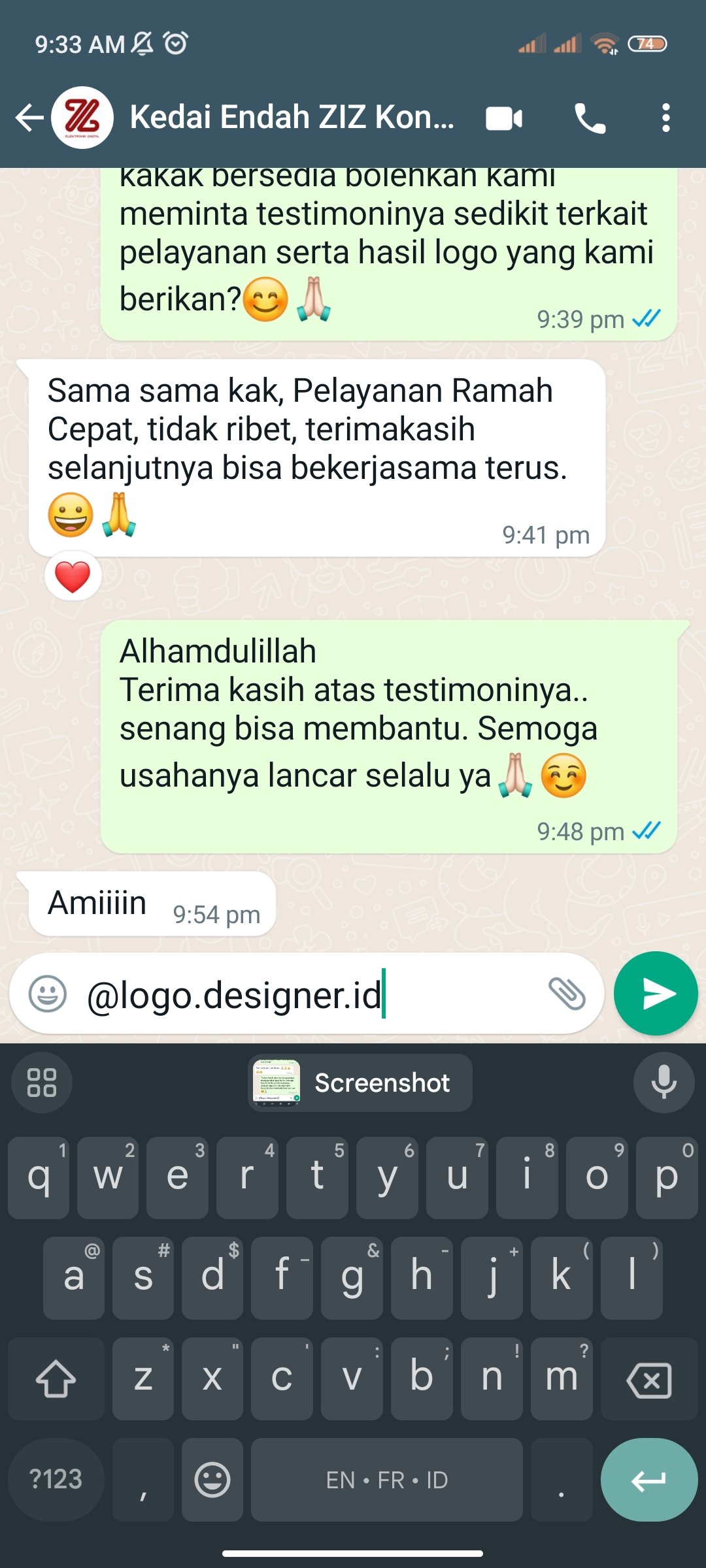Image resolution: width=706 pixels, height=1568 pixels.
Task: Open the attachment paperclip
Action: coord(567,994)
